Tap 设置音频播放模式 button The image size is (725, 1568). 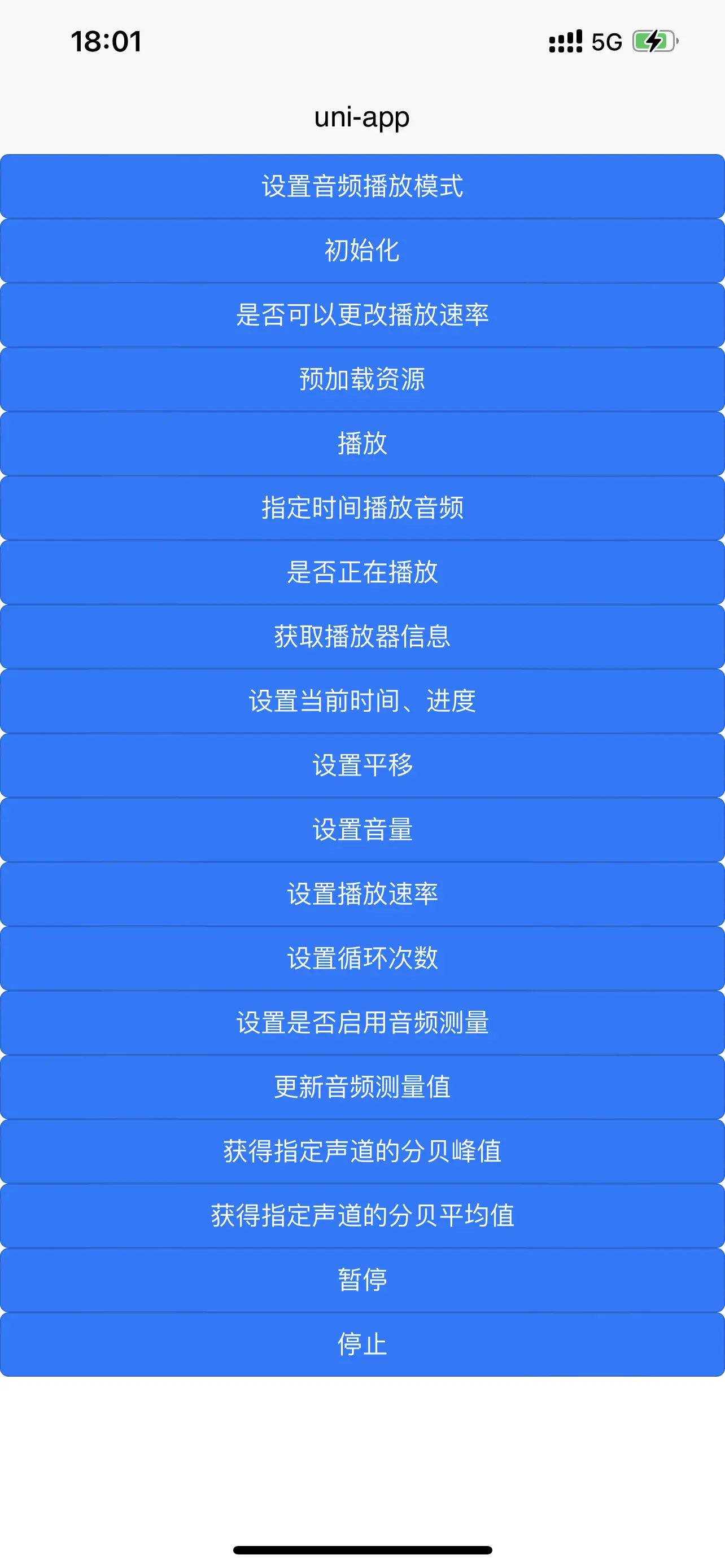[x=362, y=186]
